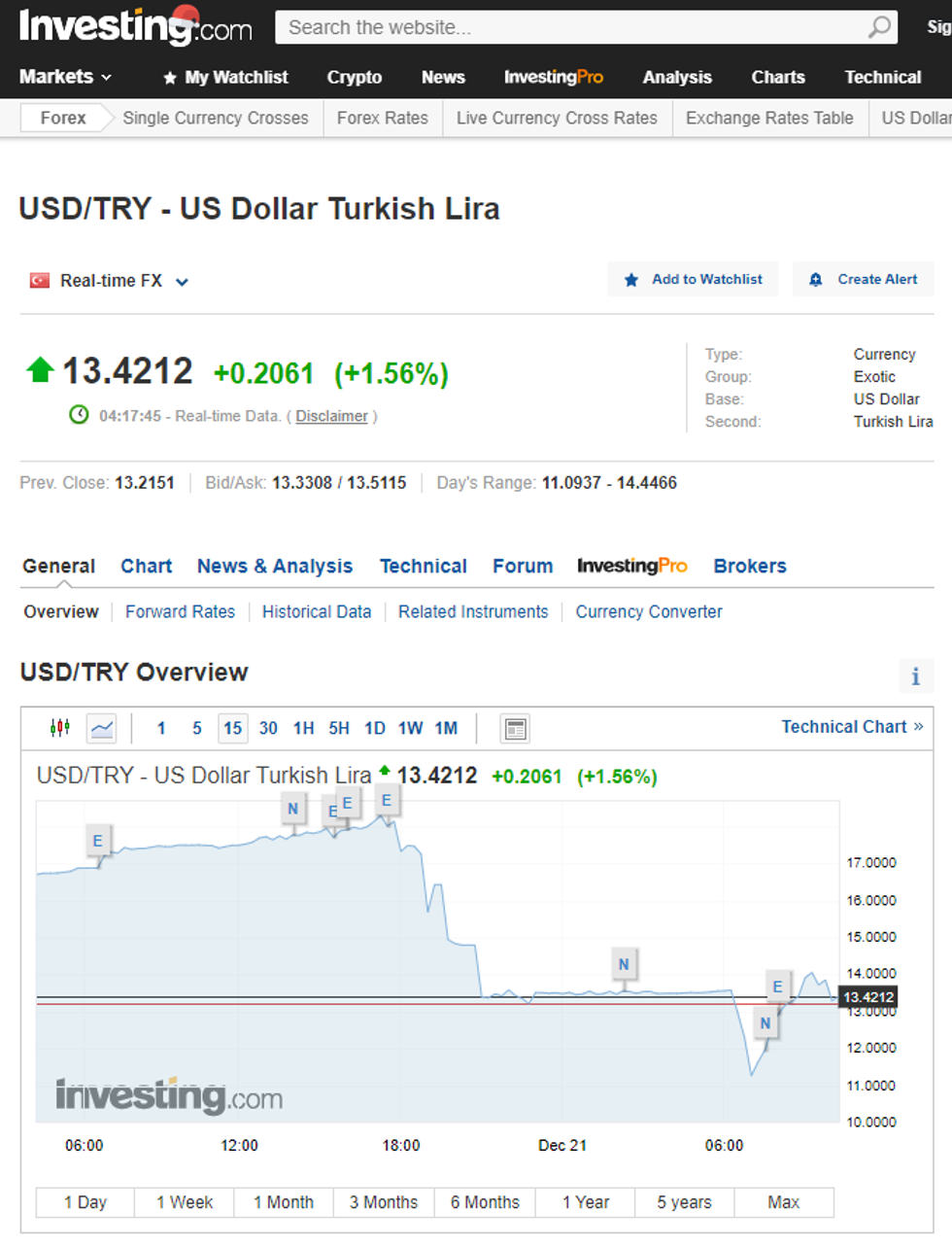Click the bell icon on Create Alert

point(817,279)
